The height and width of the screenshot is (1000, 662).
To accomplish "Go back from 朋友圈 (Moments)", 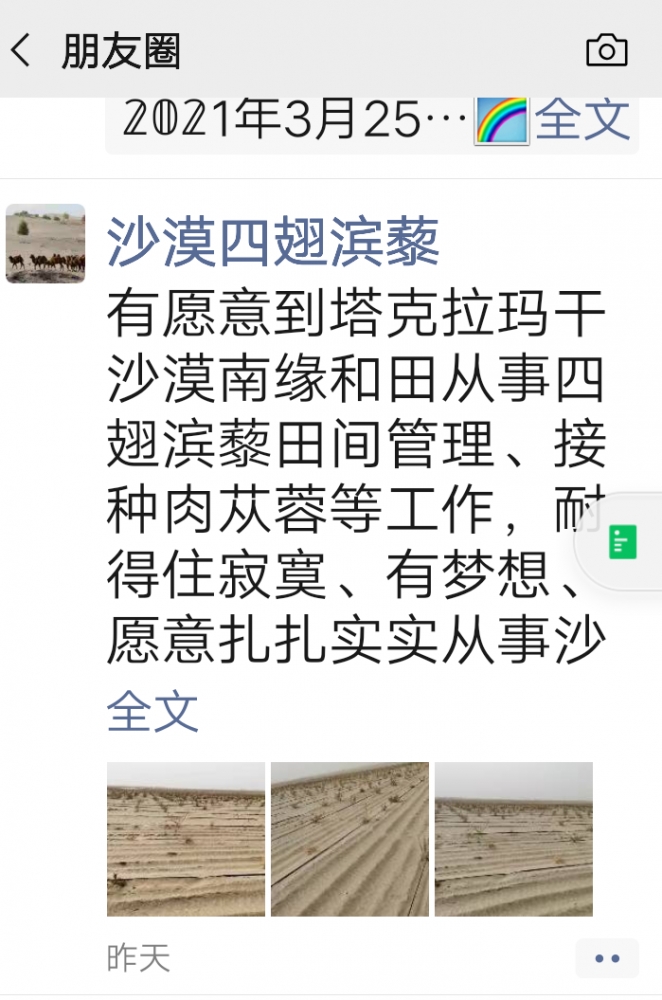I will click(22, 50).
